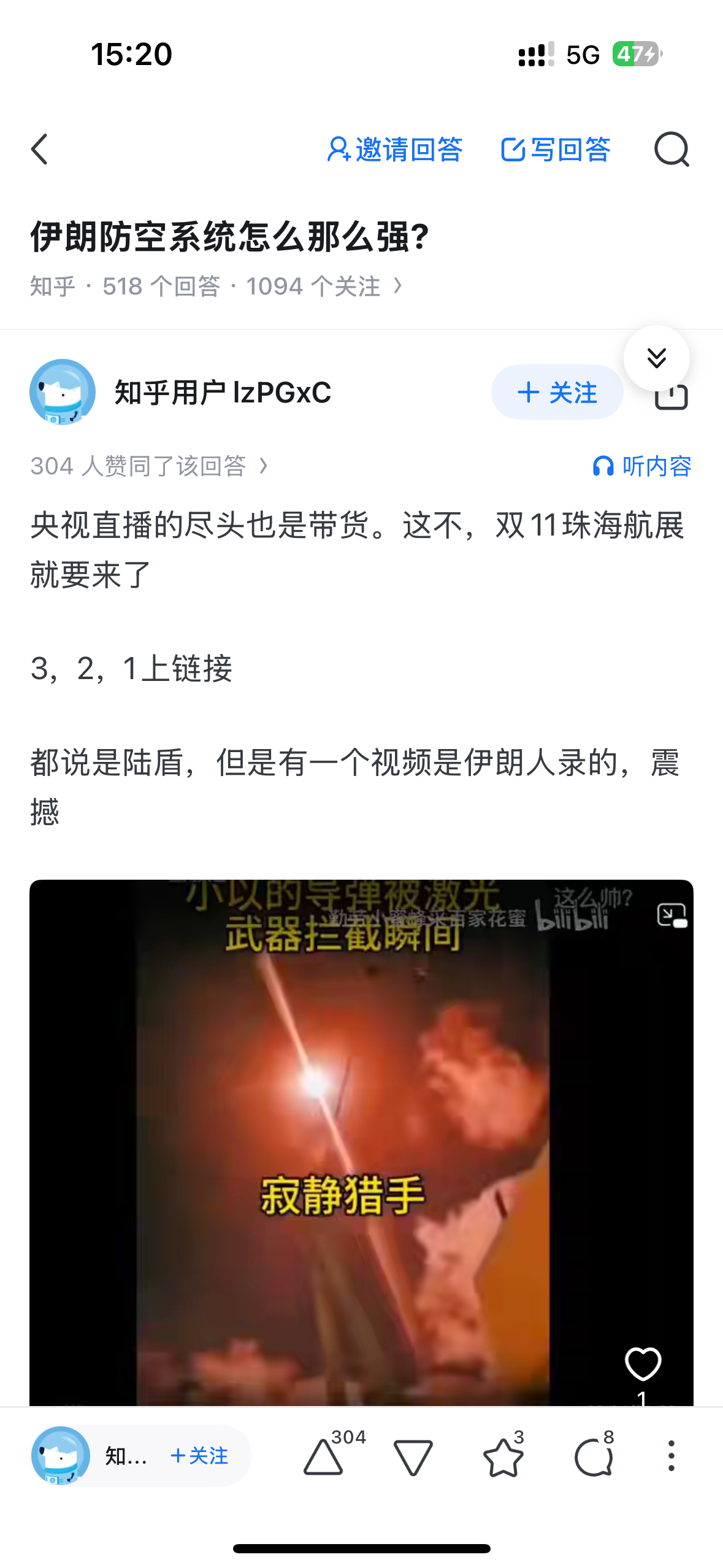Open the comments bubble showing 8

(x=593, y=1457)
